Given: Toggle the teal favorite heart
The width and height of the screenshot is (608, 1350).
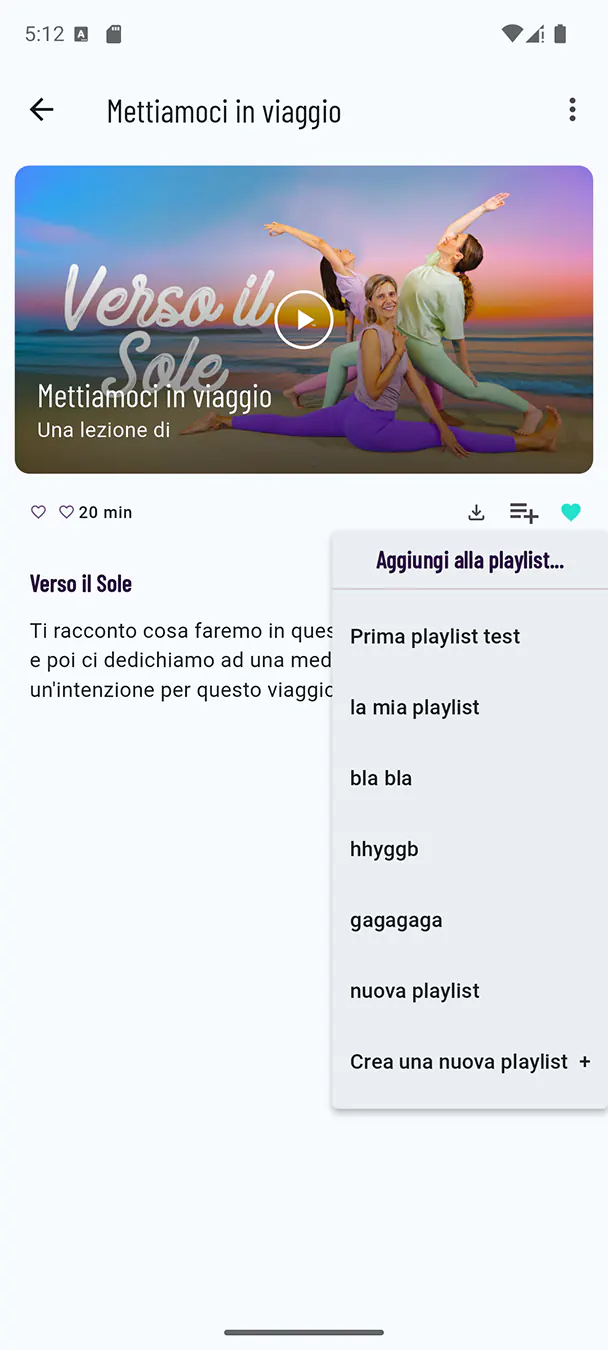Looking at the screenshot, I should tap(570, 513).
